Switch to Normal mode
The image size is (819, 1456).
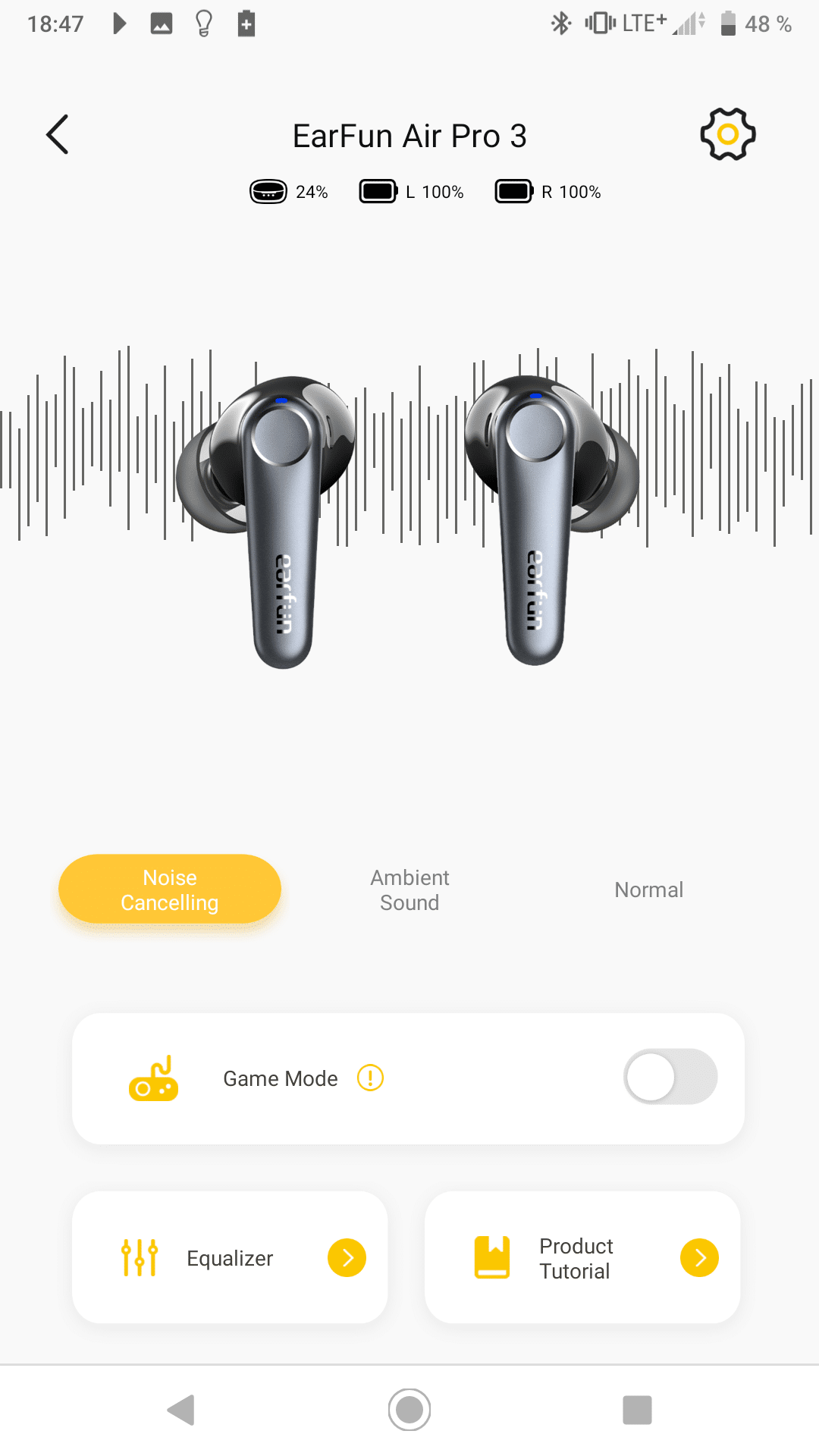pyautogui.click(x=648, y=890)
